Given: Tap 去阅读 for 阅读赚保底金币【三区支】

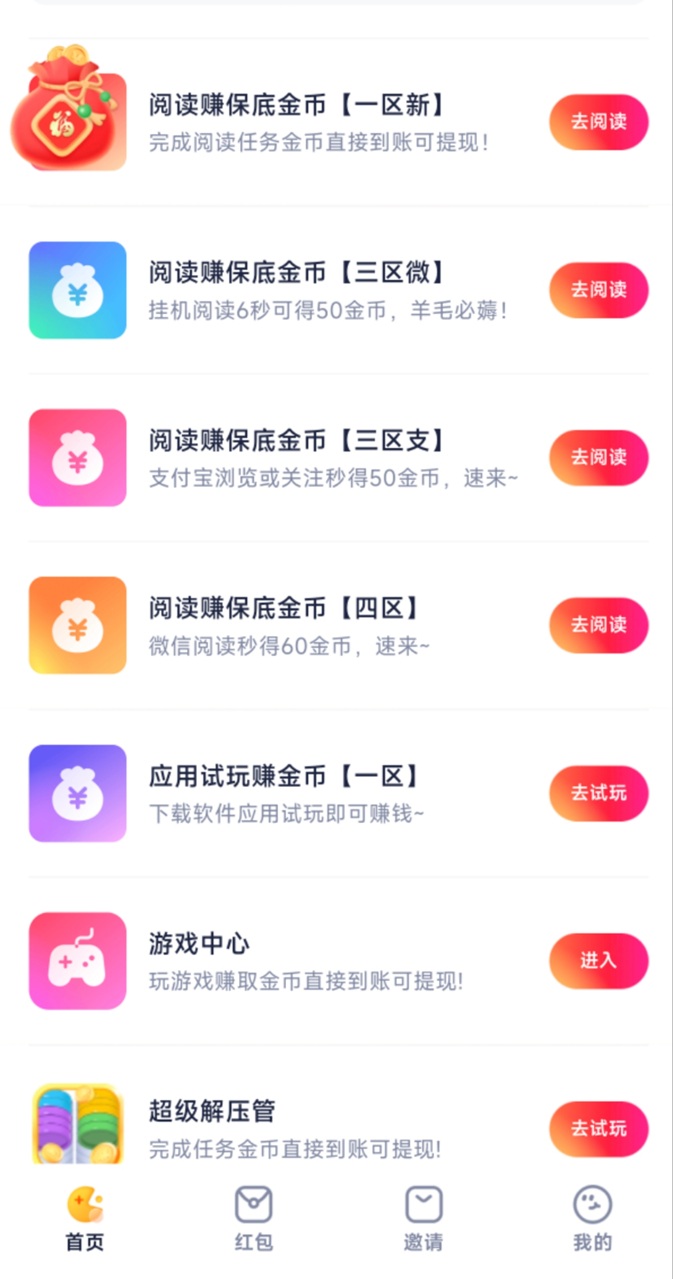Looking at the screenshot, I should (x=598, y=458).
